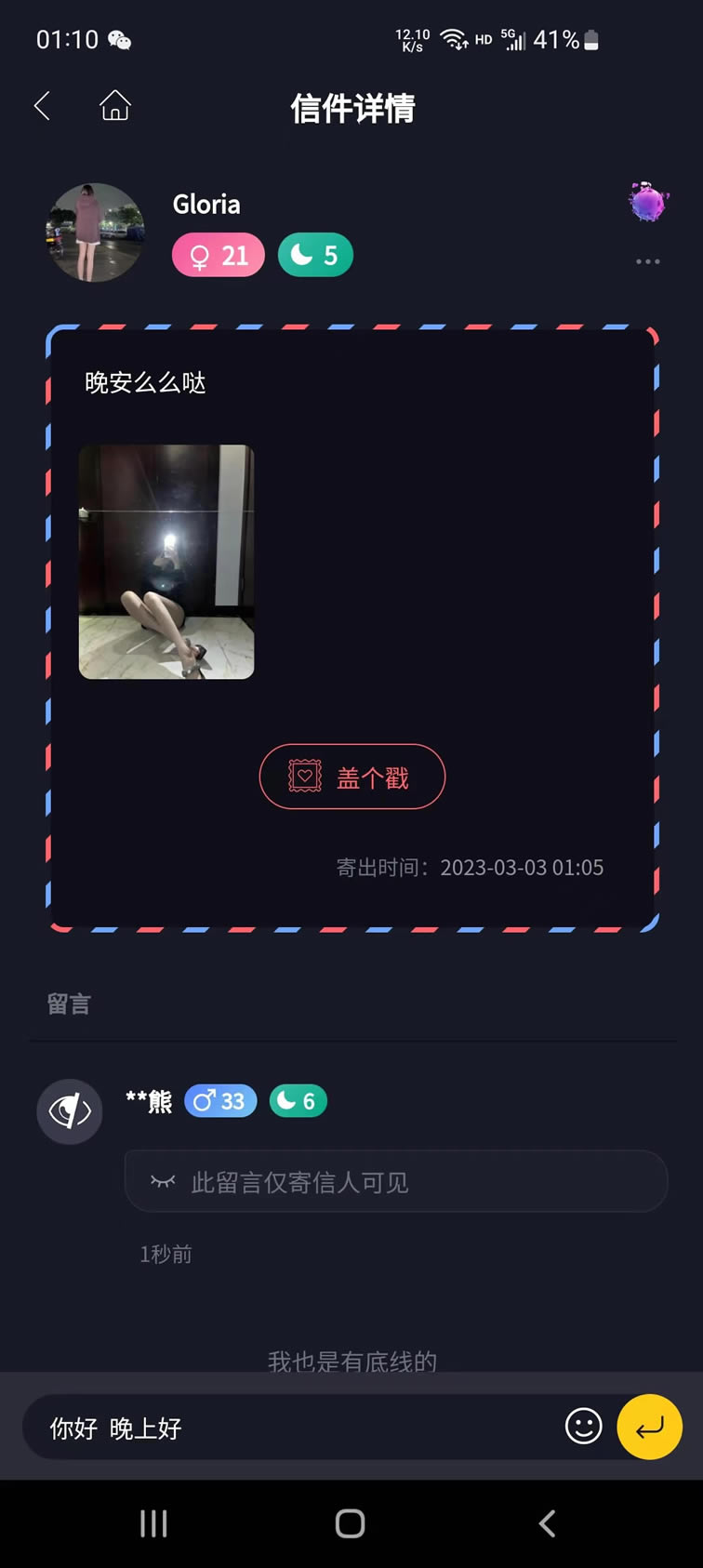The image size is (703, 1568).
Task: Open Gloria's profile avatar
Action: point(95,233)
